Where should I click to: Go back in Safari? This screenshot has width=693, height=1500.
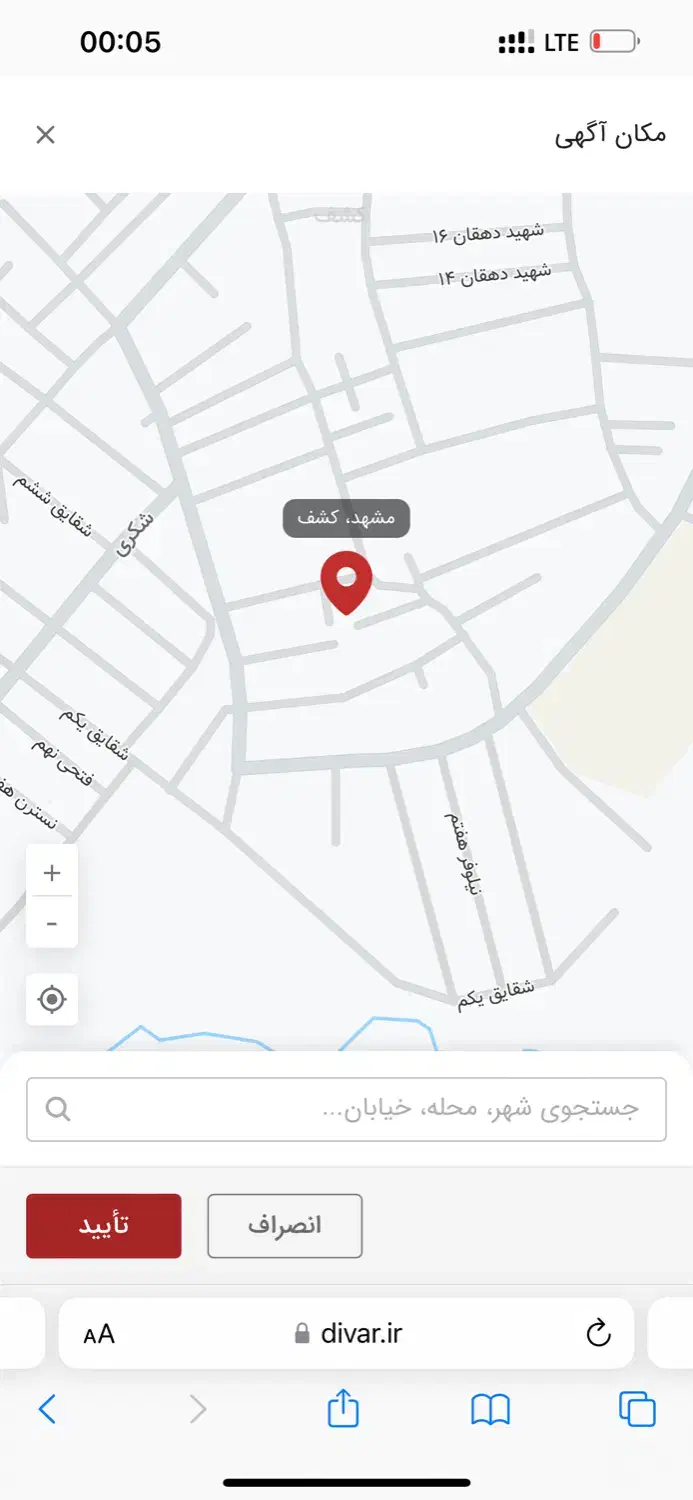click(47, 1409)
